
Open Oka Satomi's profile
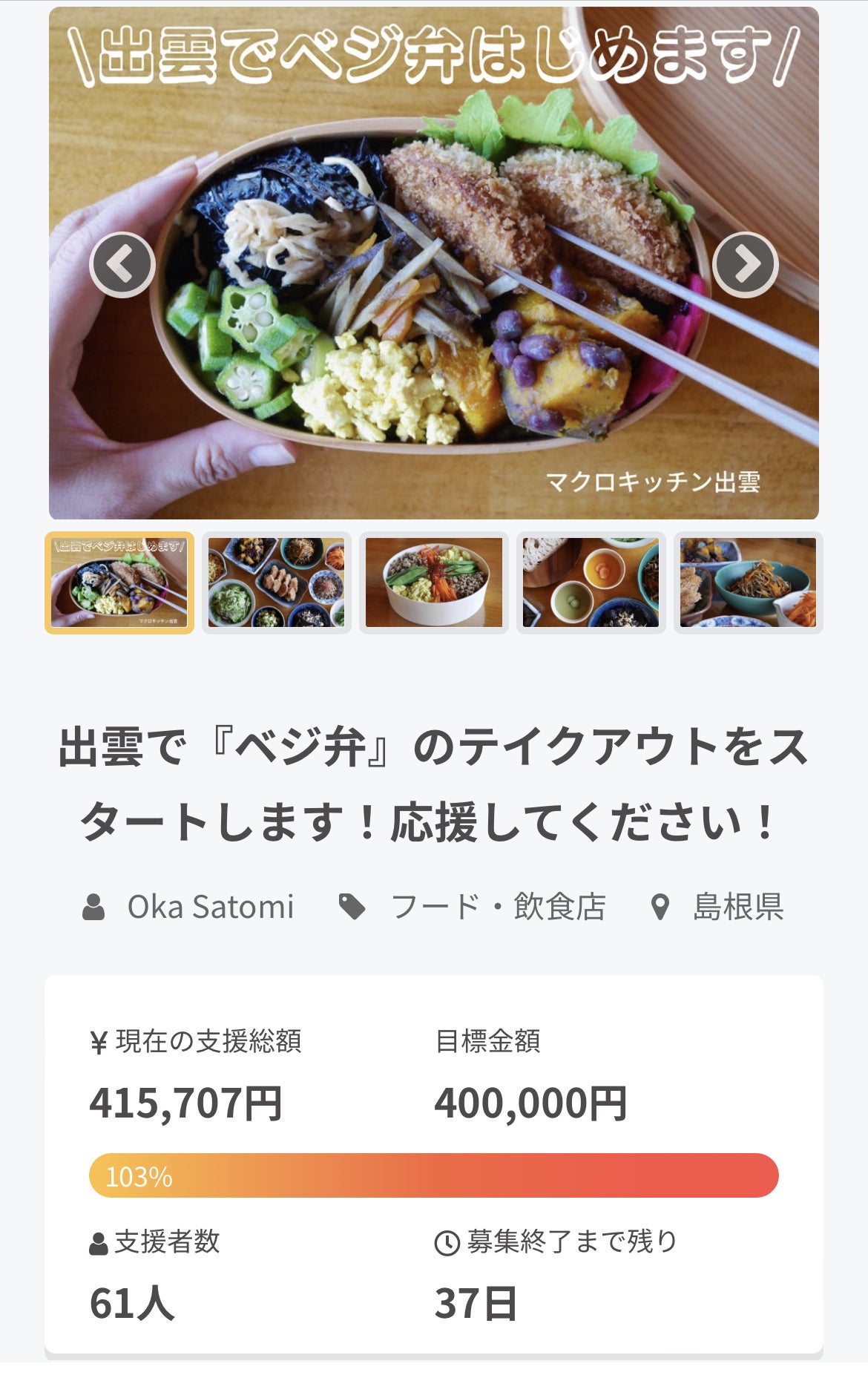coord(210,907)
